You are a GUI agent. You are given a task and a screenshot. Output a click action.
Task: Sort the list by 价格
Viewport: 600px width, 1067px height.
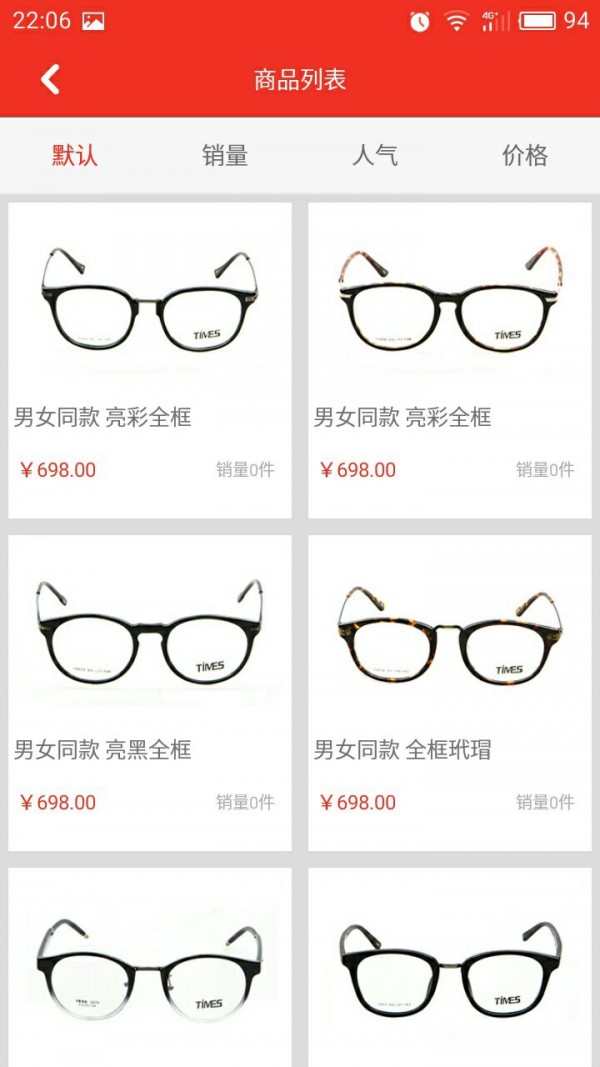coord(525,155)
